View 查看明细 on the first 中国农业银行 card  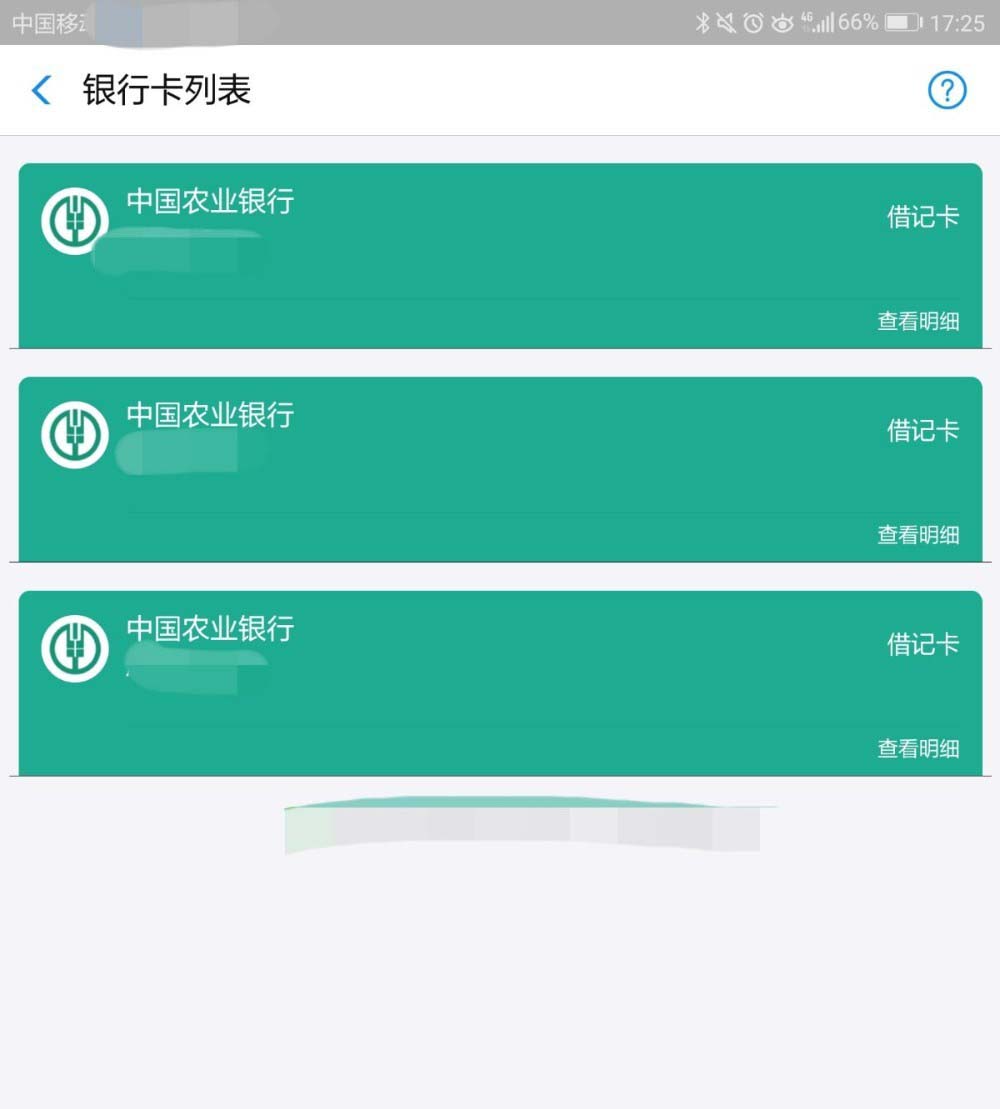tap(918, 321)
